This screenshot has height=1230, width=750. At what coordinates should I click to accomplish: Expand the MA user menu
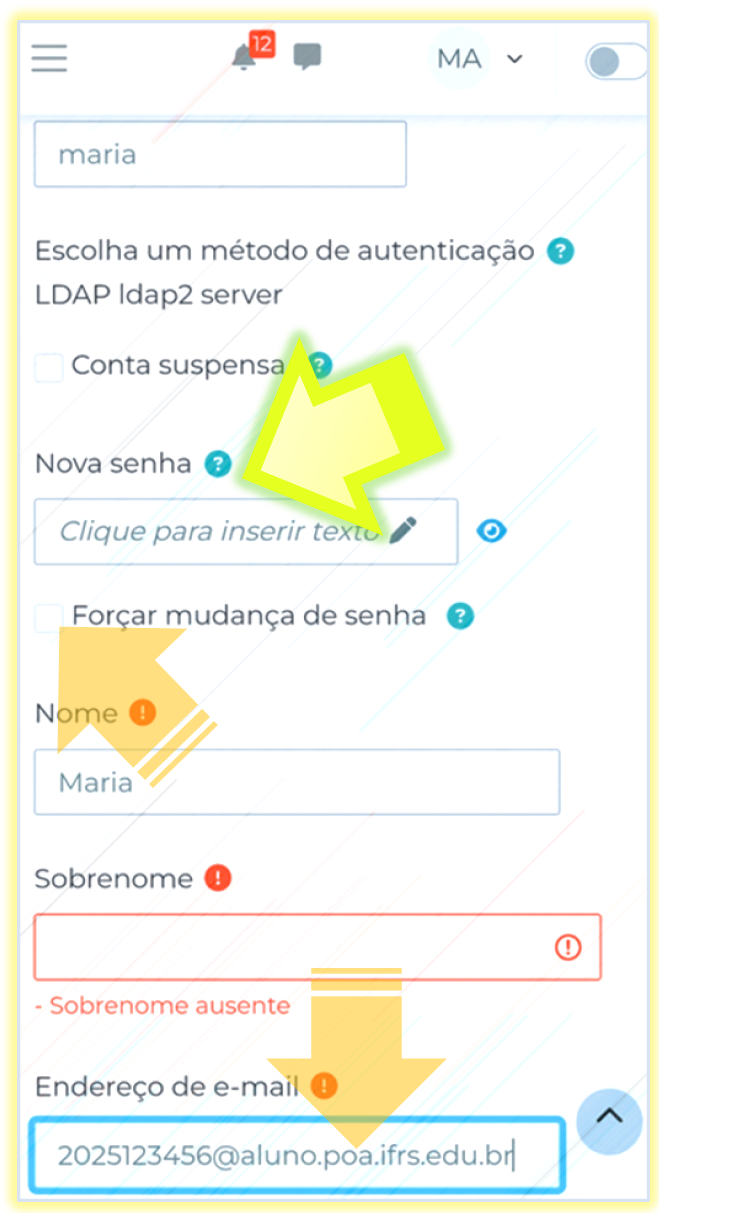[x=477, y=59]
